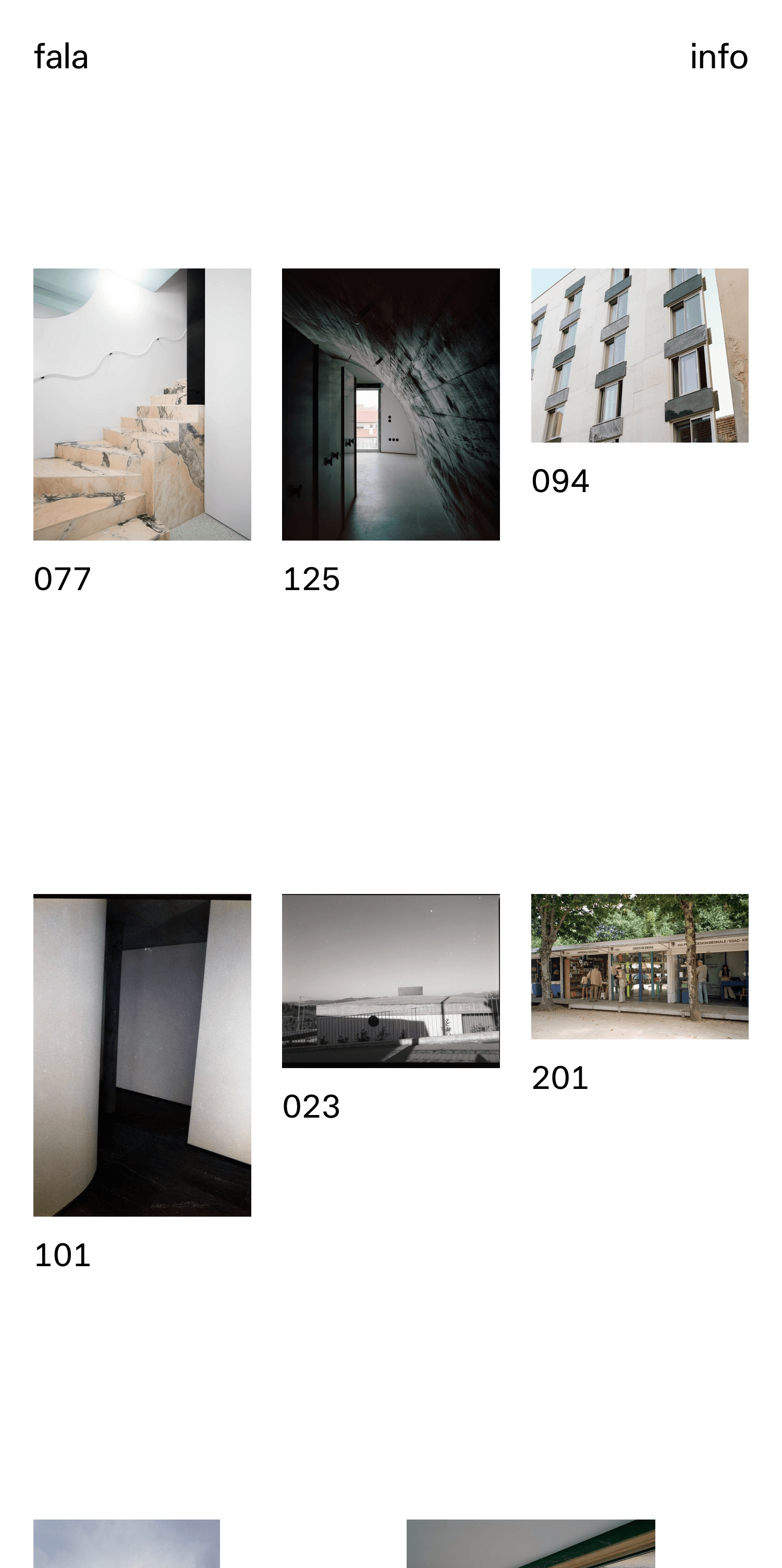This screenshot has height=1568, width=782.
Task: Open the info page
Action: click(x=718, y=57)
